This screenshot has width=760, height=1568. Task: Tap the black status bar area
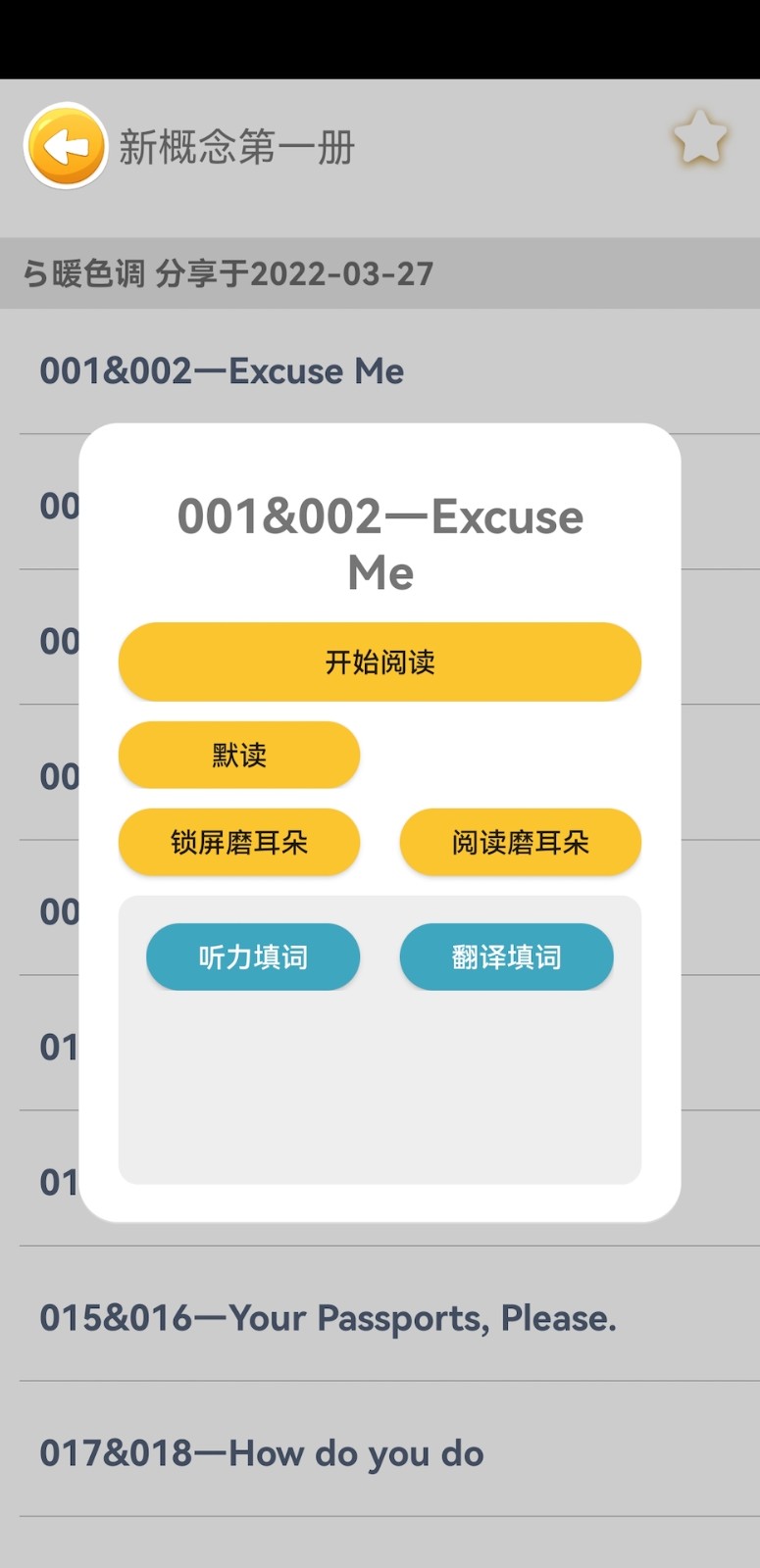(x=380, y=39)
